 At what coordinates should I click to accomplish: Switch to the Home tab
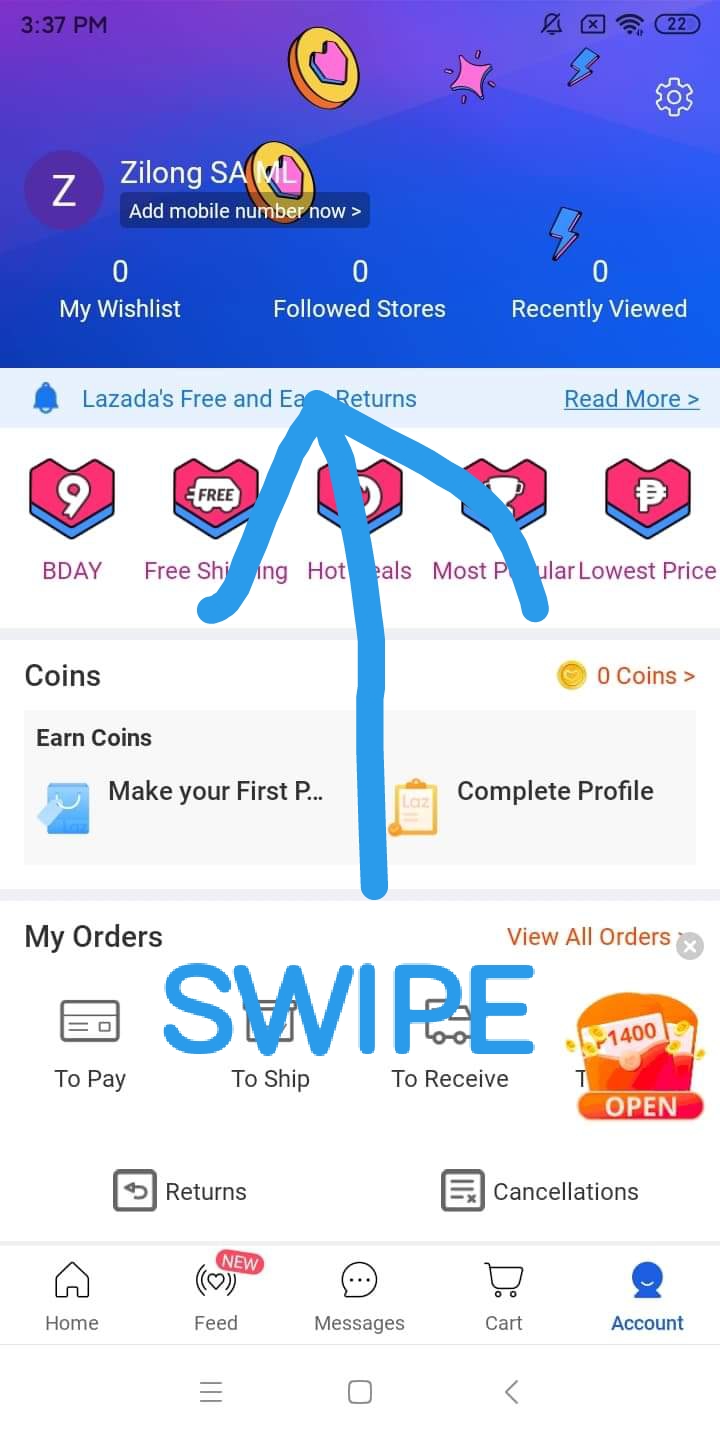click(72, 1296)
